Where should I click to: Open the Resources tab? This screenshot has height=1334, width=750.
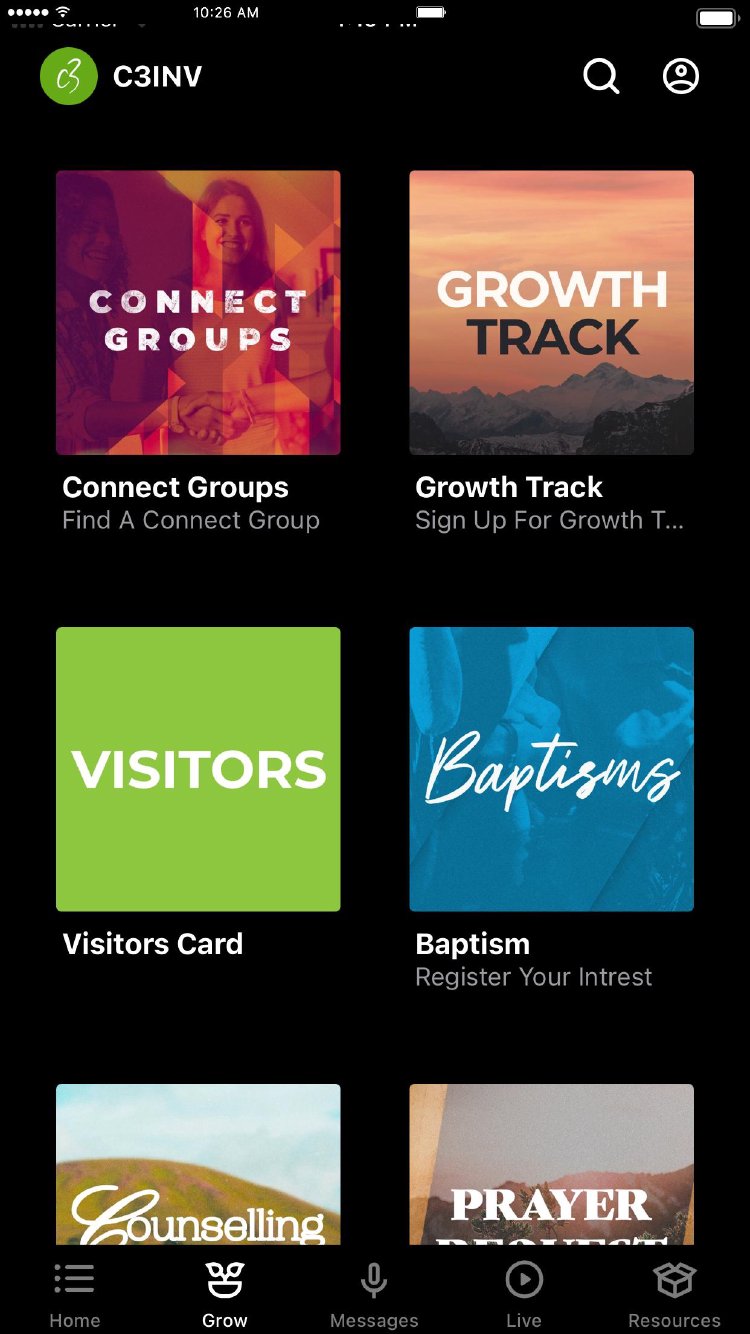tap(674, 1294)
